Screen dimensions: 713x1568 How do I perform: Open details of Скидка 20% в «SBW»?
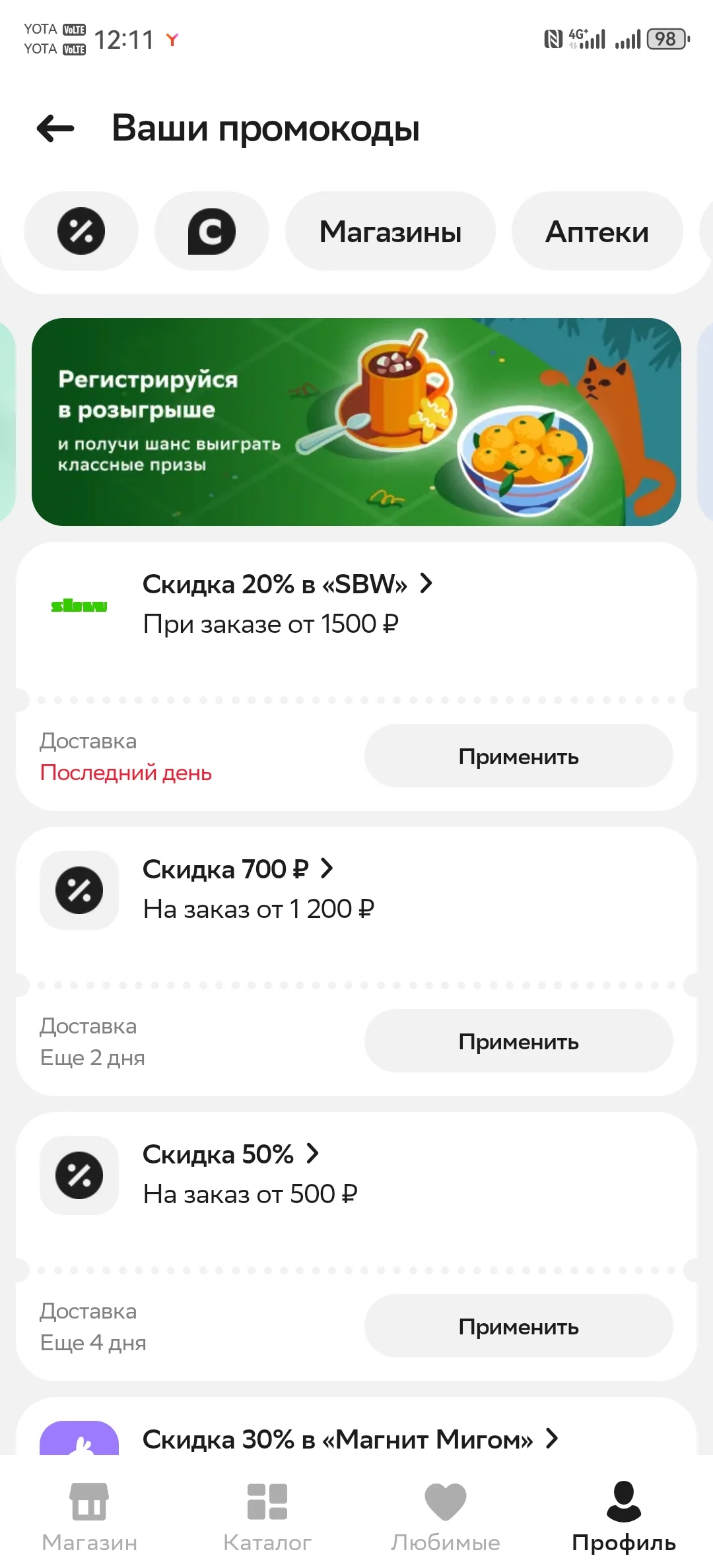288,584
